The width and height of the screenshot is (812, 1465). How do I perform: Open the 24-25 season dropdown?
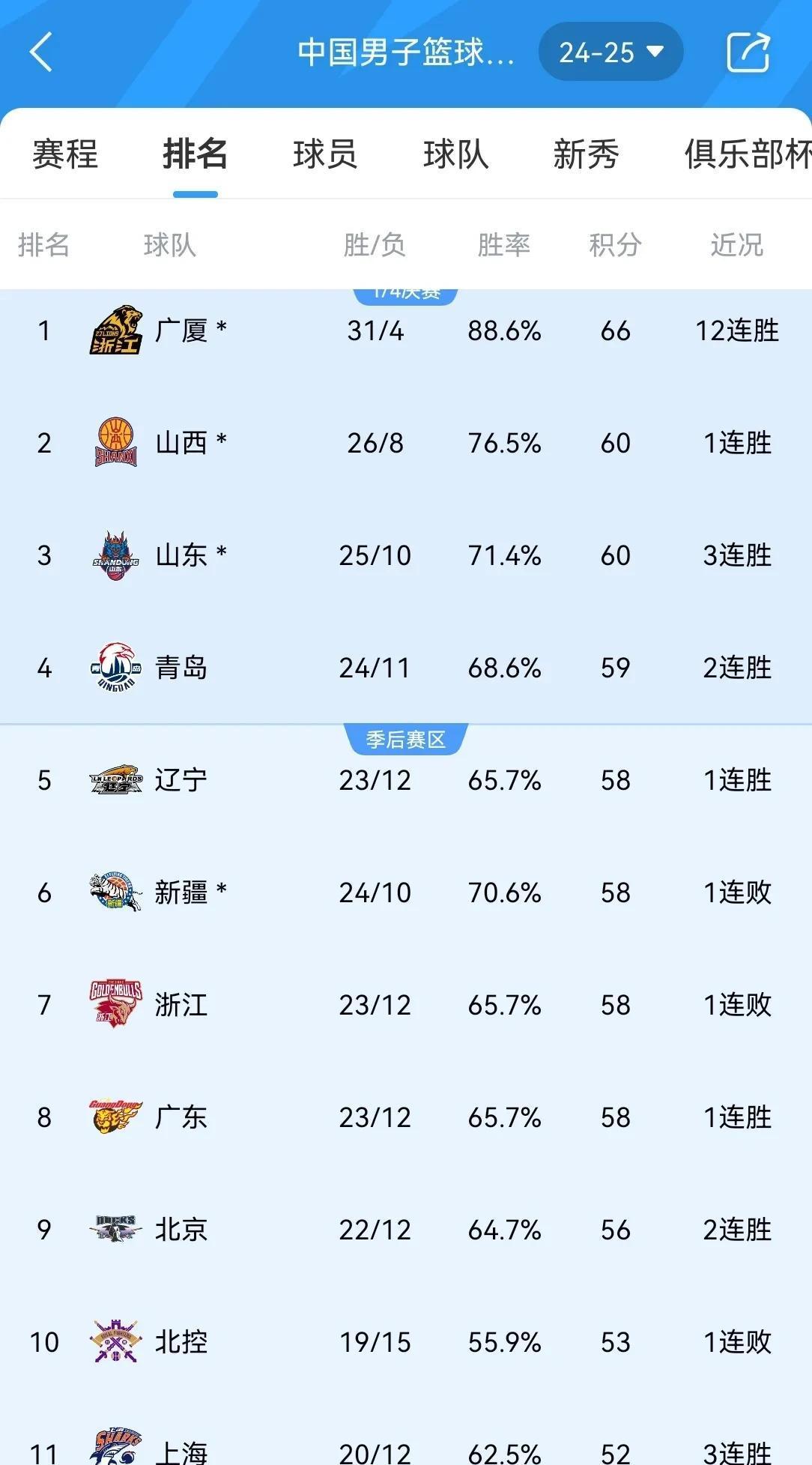(610, 52)
